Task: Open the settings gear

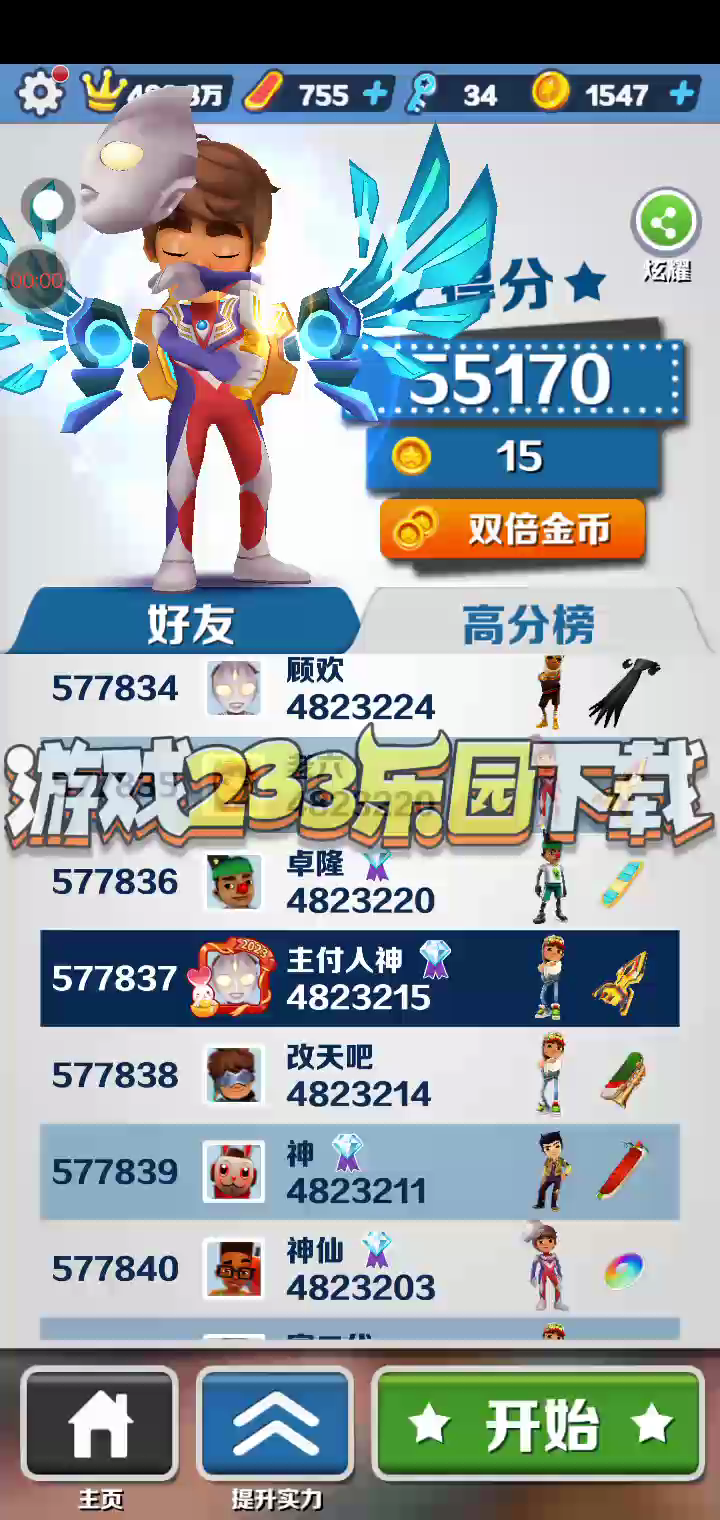Action: [x=40, y=94]
